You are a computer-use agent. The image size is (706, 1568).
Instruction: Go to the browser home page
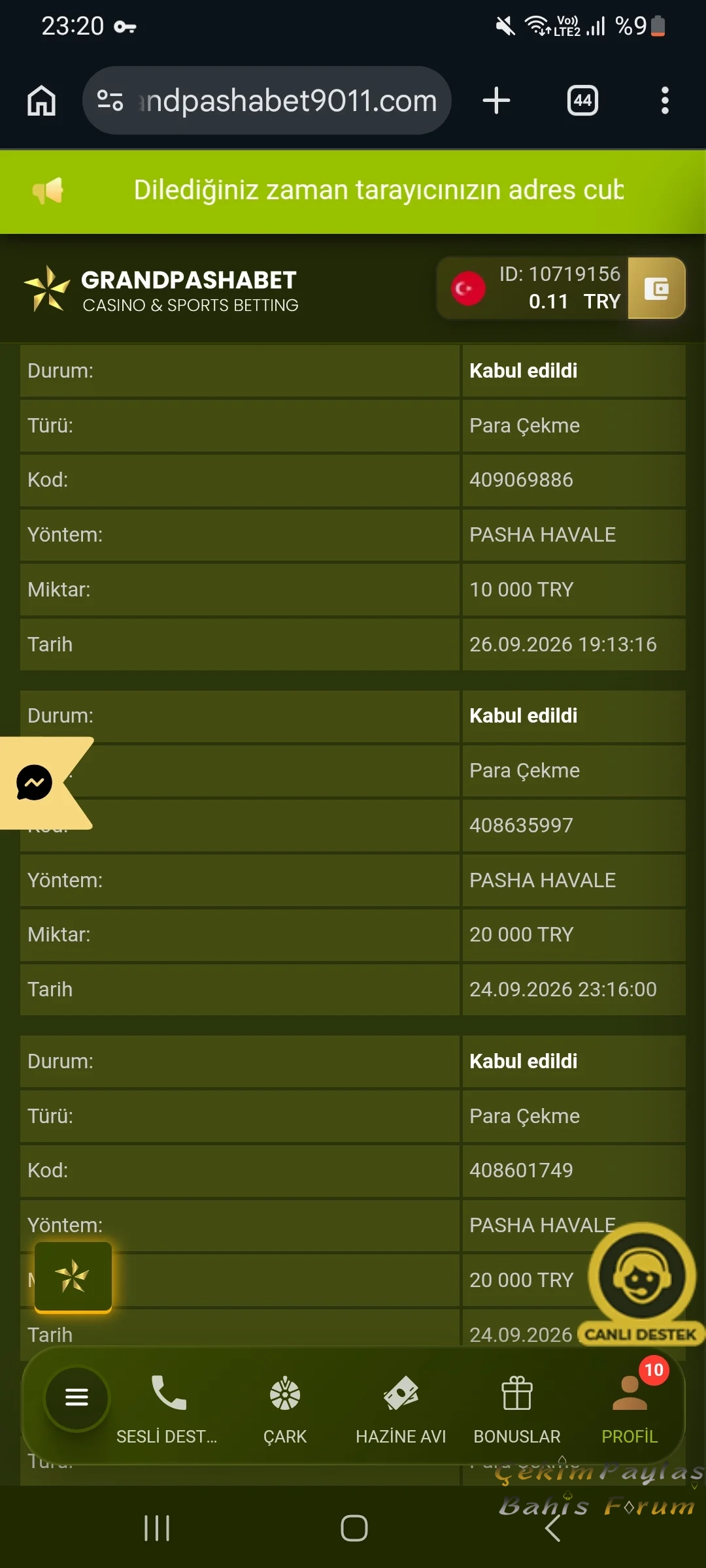click(x=41, y=101)
